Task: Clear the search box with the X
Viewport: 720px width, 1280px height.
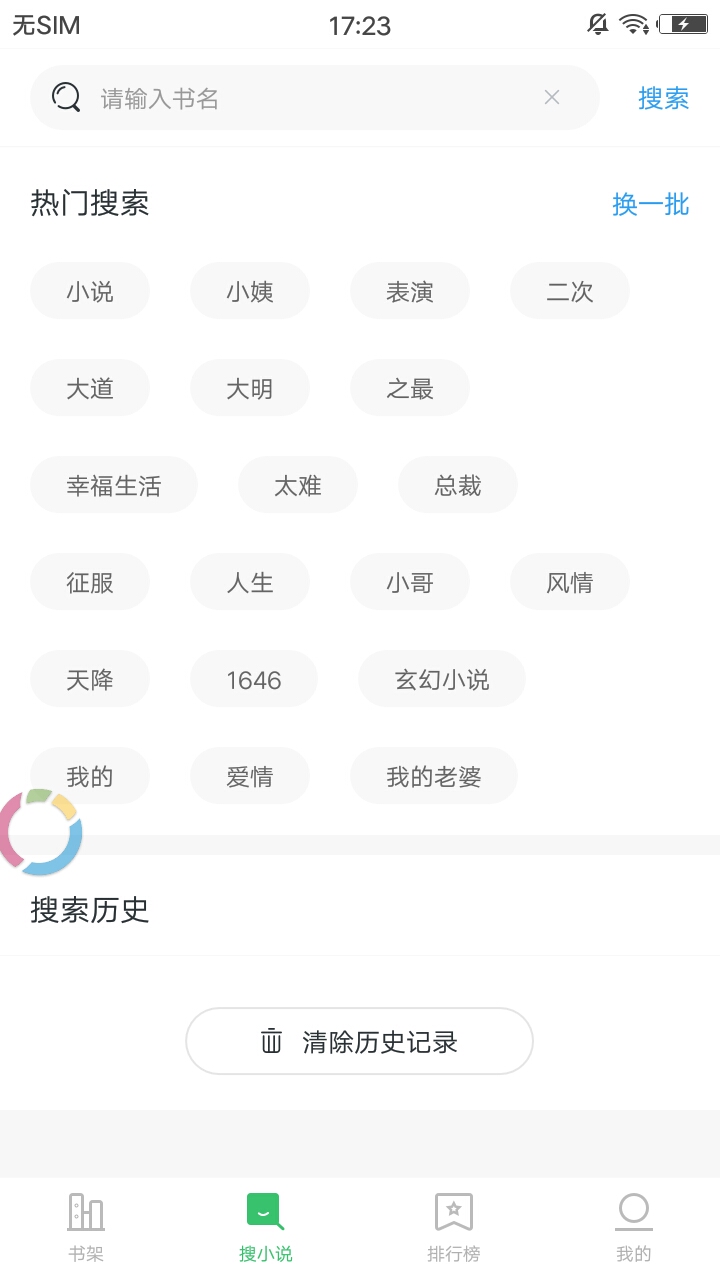Action: point(552,97)
